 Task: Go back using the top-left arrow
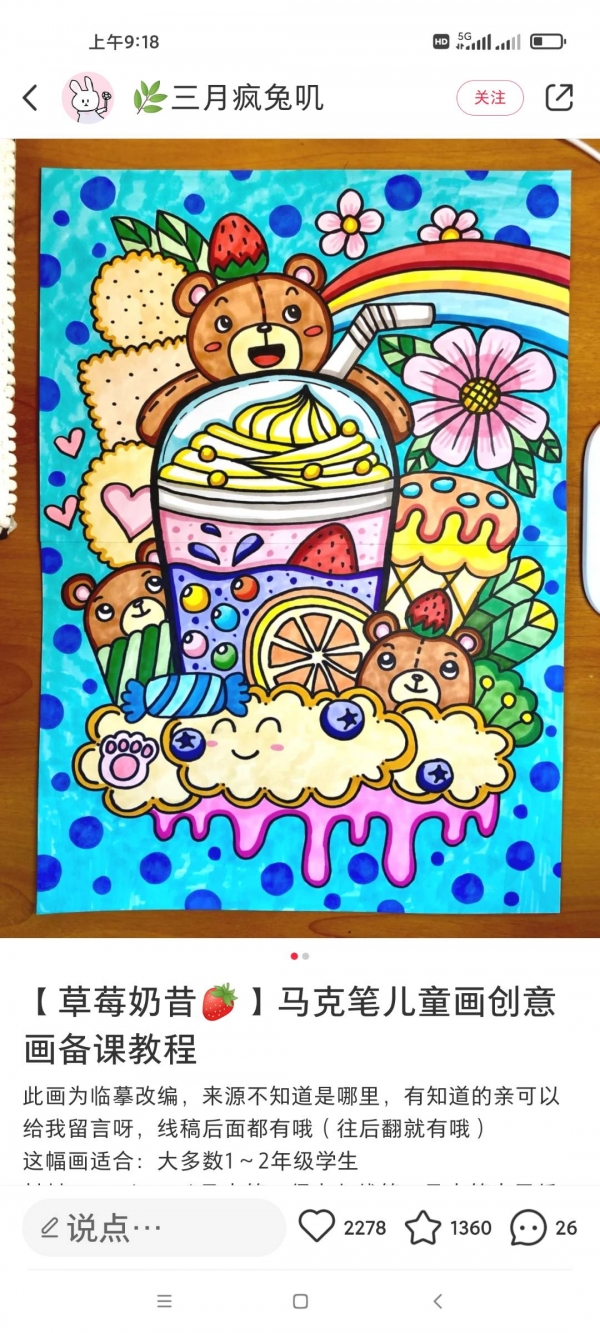click(x=30, y=98)
